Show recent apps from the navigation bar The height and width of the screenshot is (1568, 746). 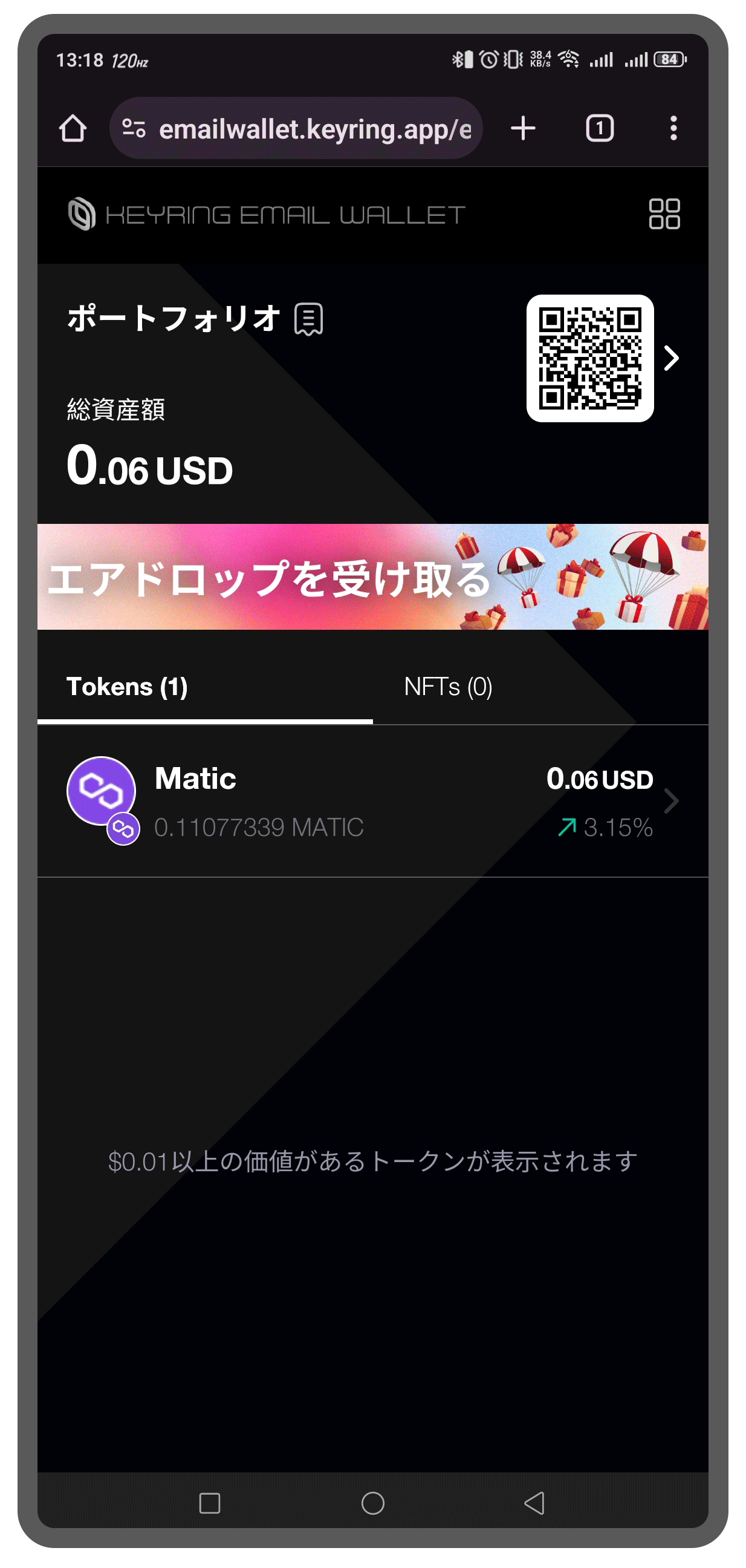[x=210, y=1503]
